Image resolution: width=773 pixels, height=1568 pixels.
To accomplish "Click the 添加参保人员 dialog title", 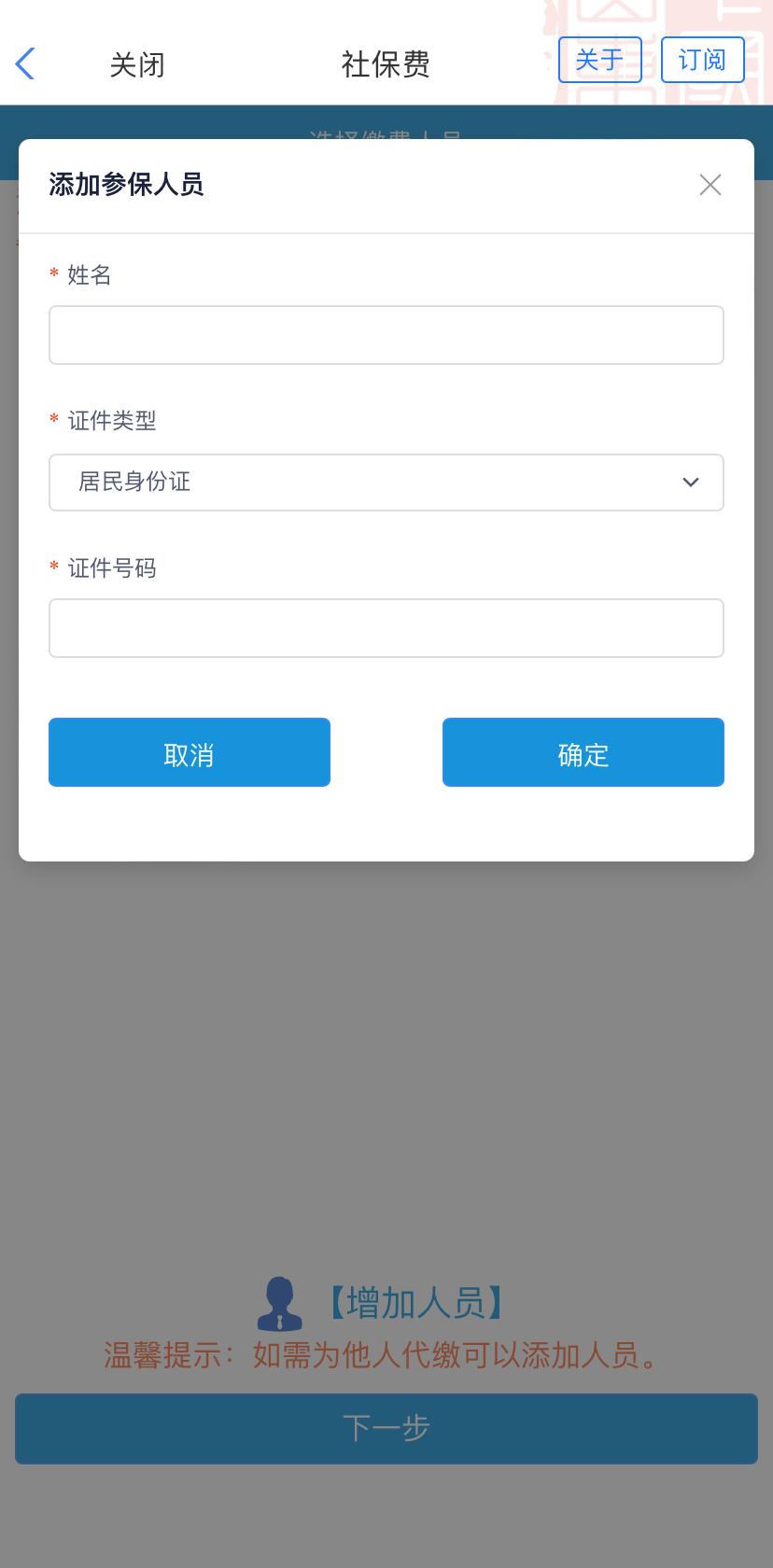I will (127, 185).
